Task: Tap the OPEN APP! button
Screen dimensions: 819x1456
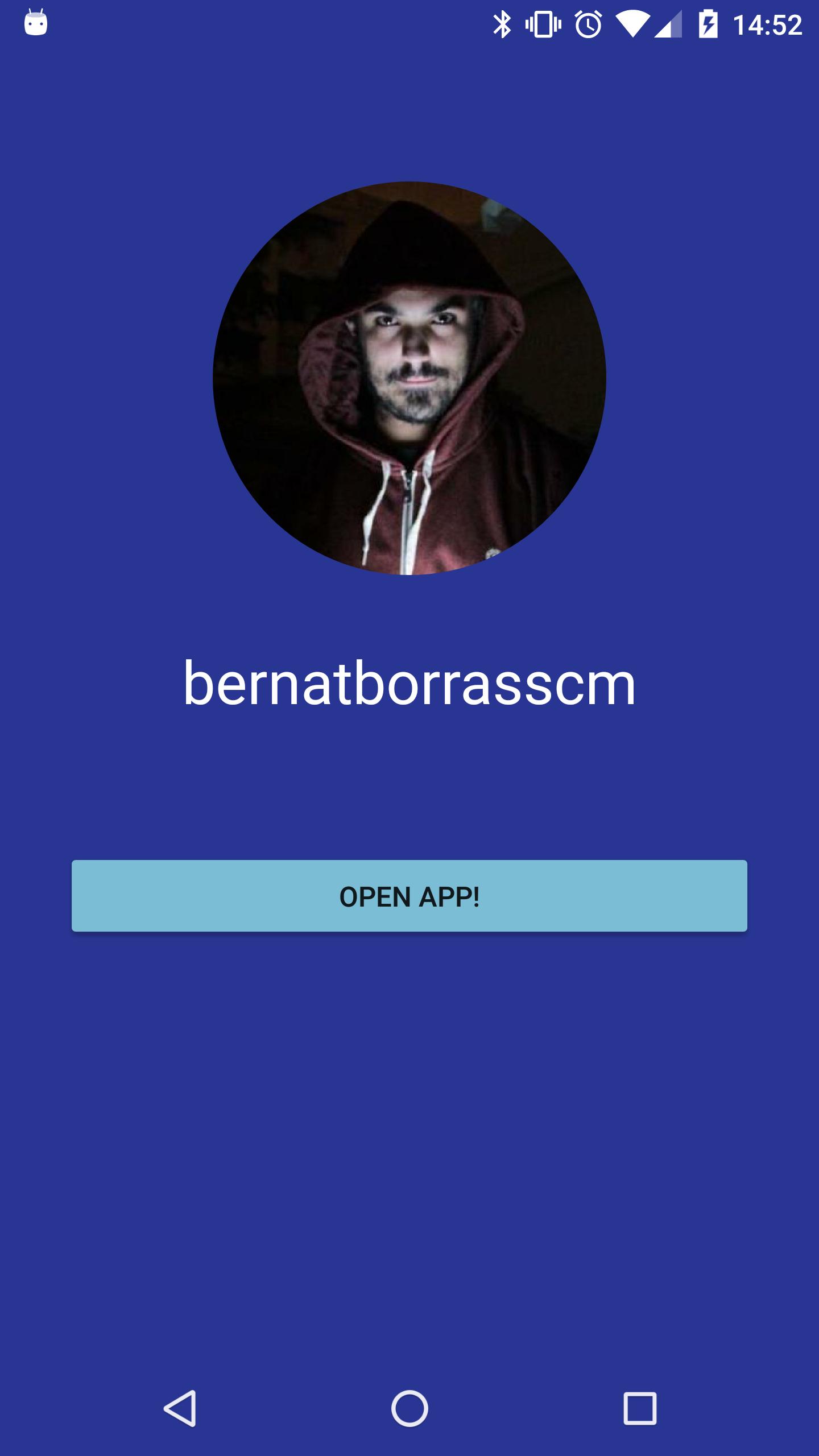Action: coord(409,896)
